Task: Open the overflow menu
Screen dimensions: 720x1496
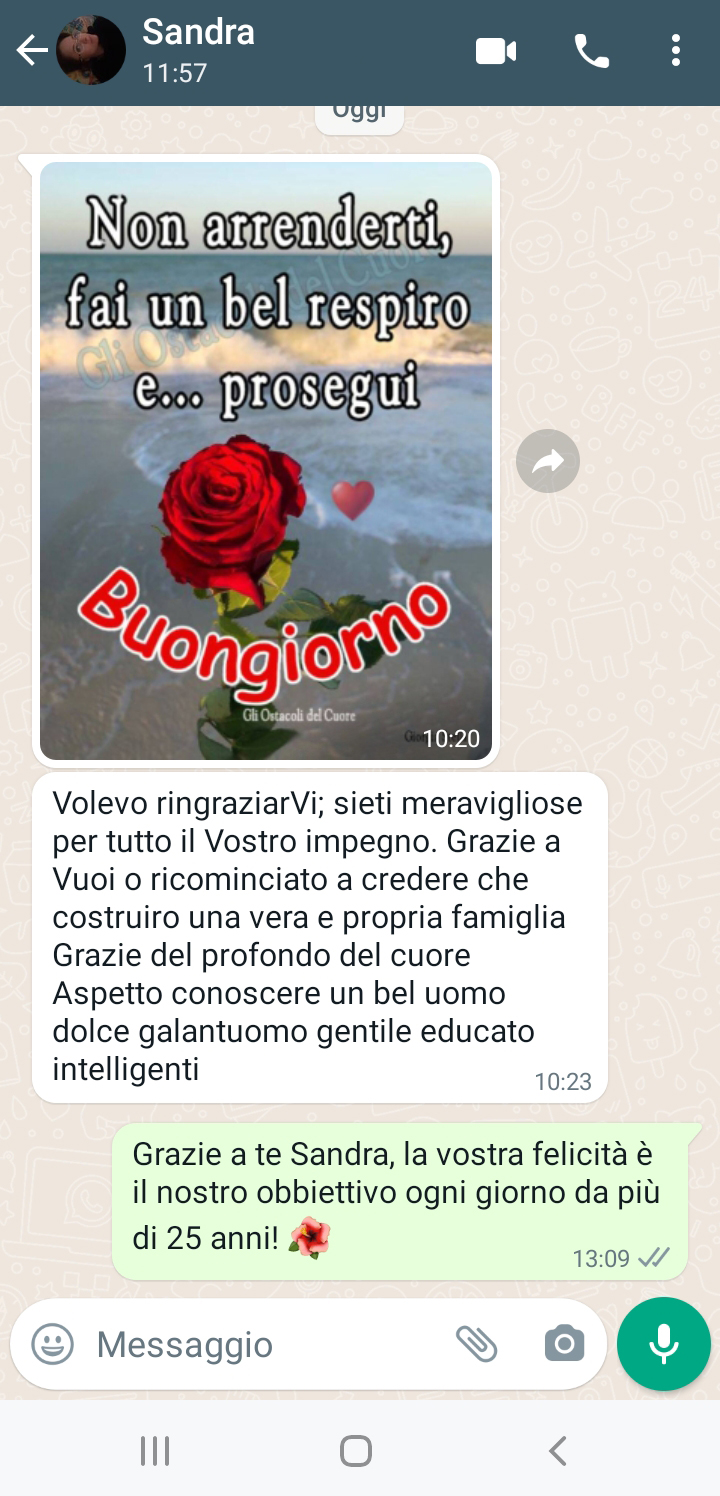Action: tap(676, 50)
